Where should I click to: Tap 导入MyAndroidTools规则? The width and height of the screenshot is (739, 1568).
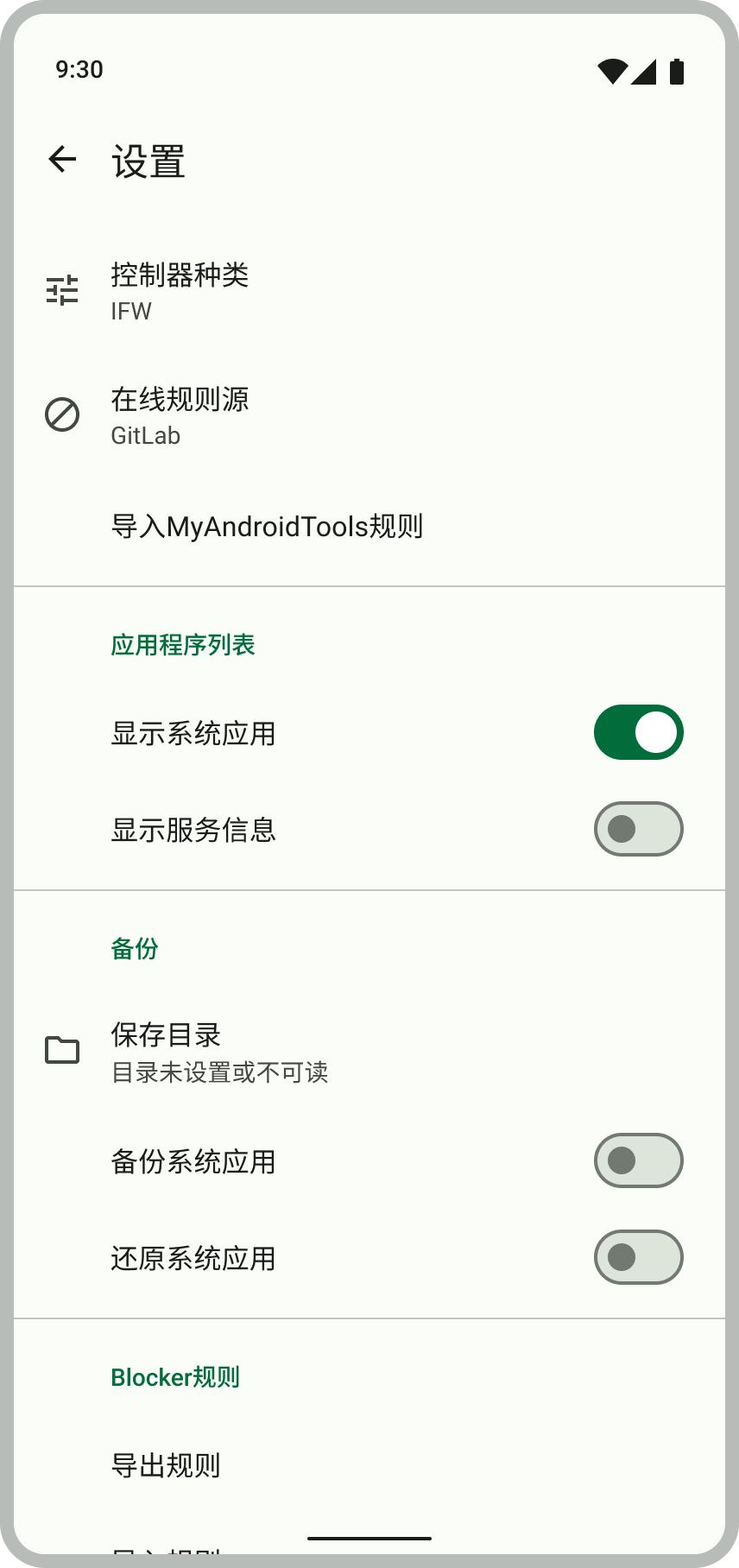[267, 526]
